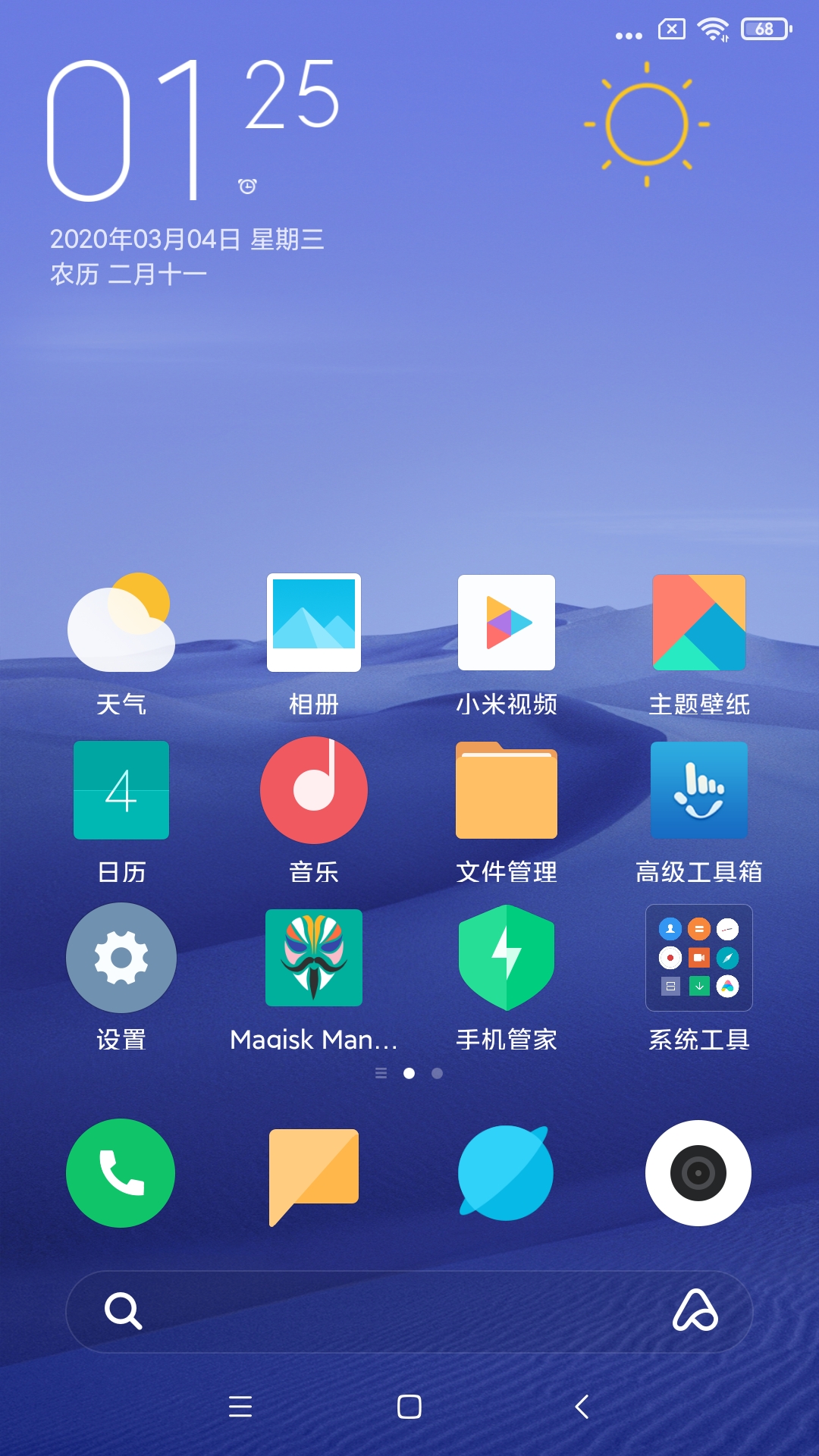
Task: Launch the 音乐 music app
Action: [x=314, y=790]
